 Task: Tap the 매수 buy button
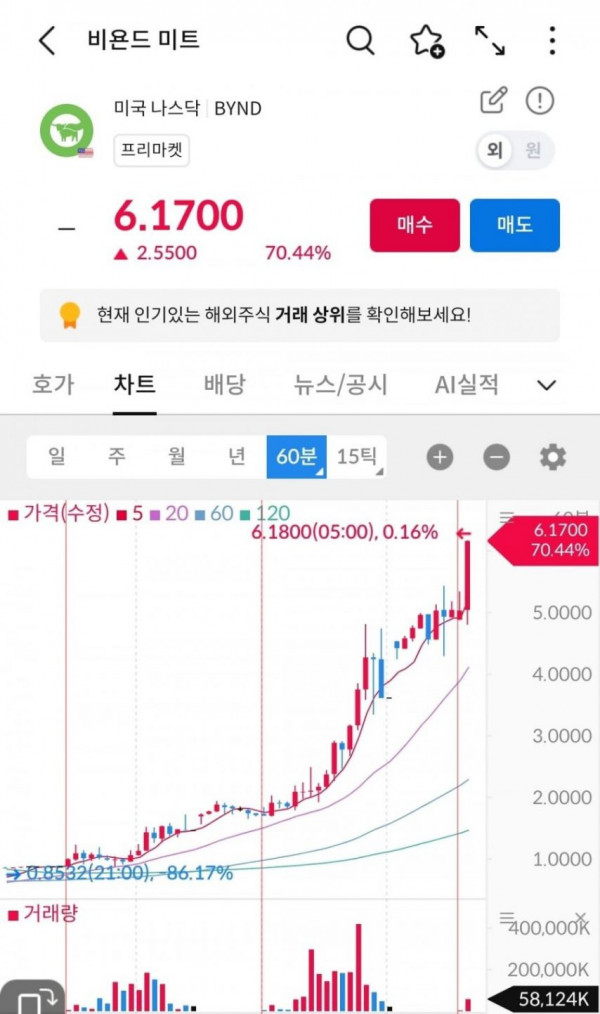click(x=415, y=225)
